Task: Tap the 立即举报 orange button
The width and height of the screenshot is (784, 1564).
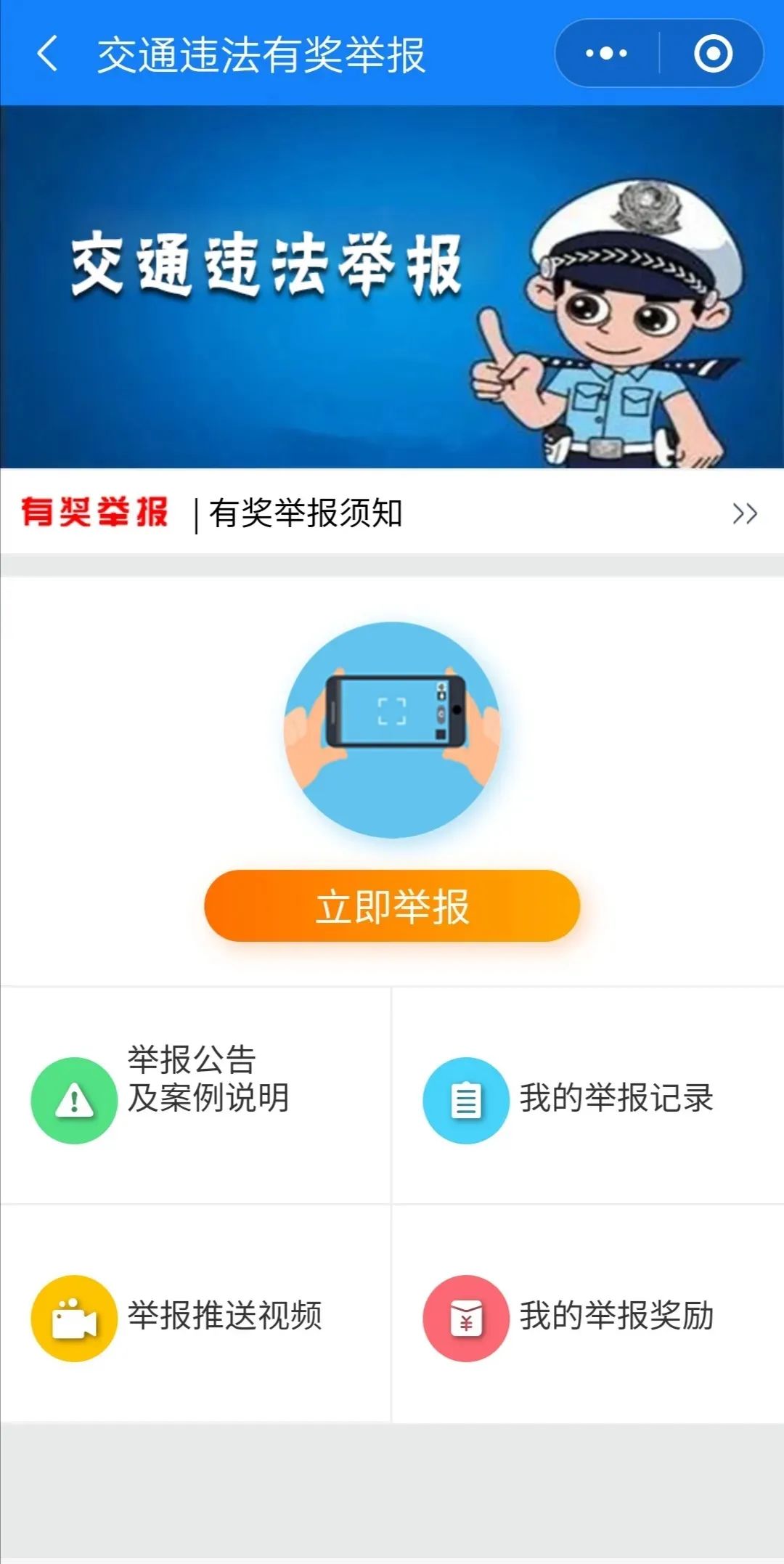Action: click(x=392, y=906)
